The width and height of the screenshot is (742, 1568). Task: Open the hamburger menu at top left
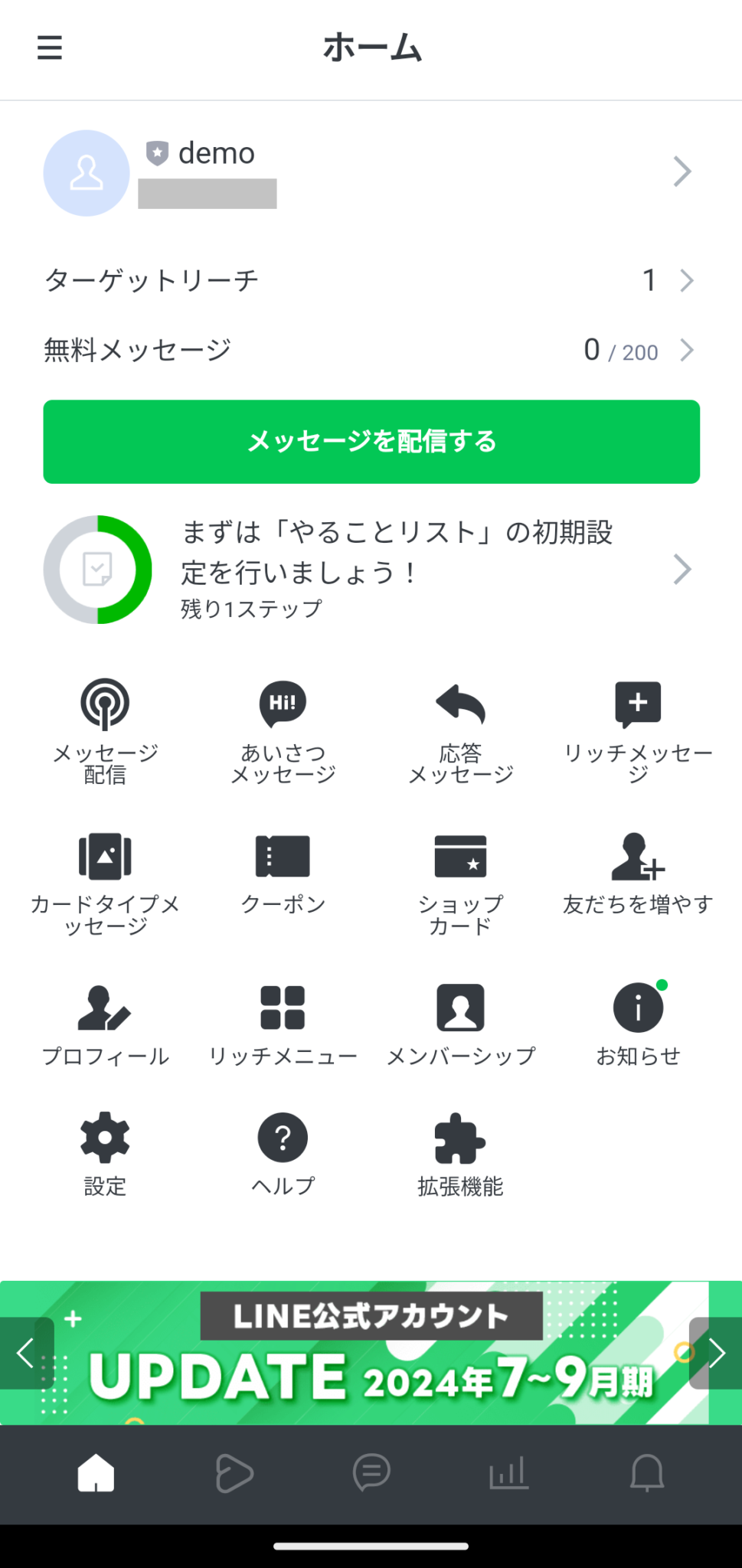(x=49, y=47)
